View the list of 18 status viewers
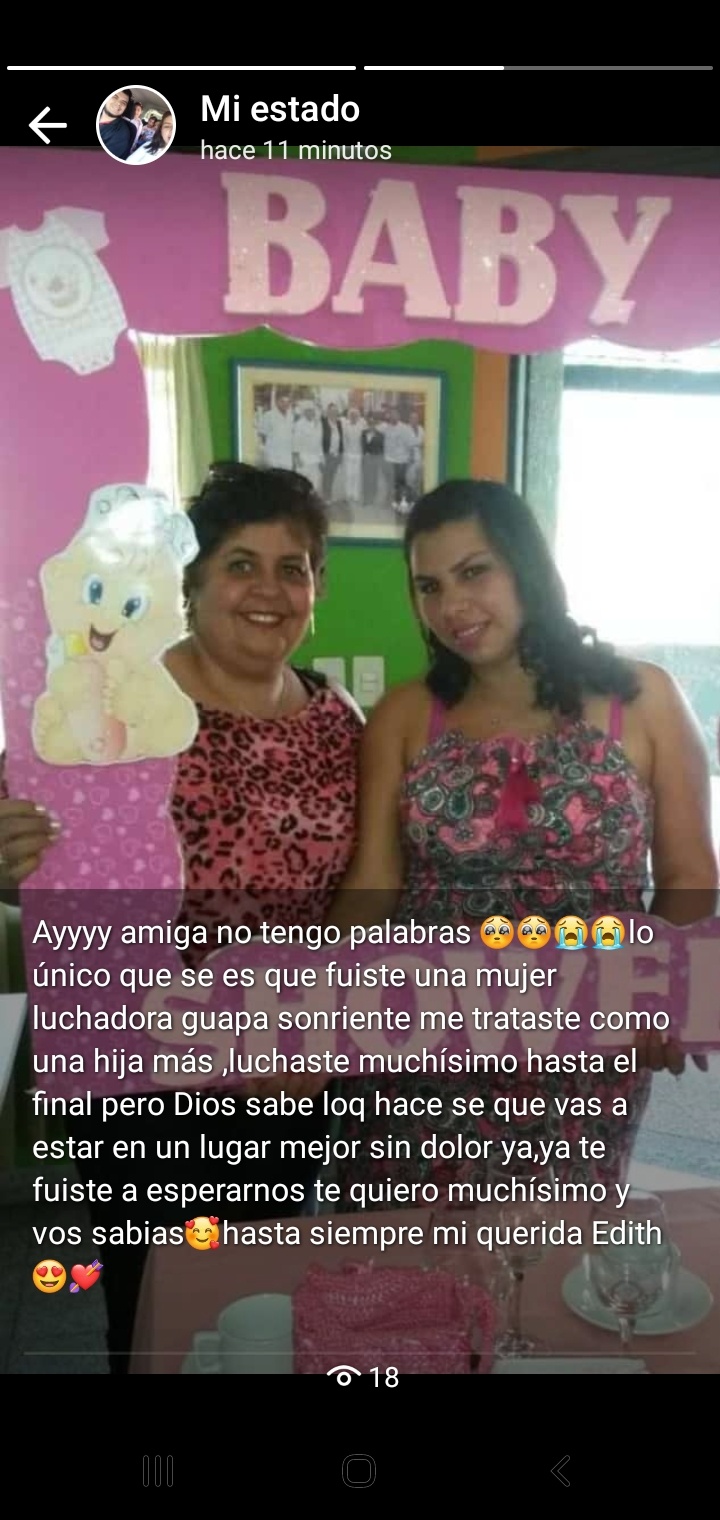 (x=362, y=1377)
